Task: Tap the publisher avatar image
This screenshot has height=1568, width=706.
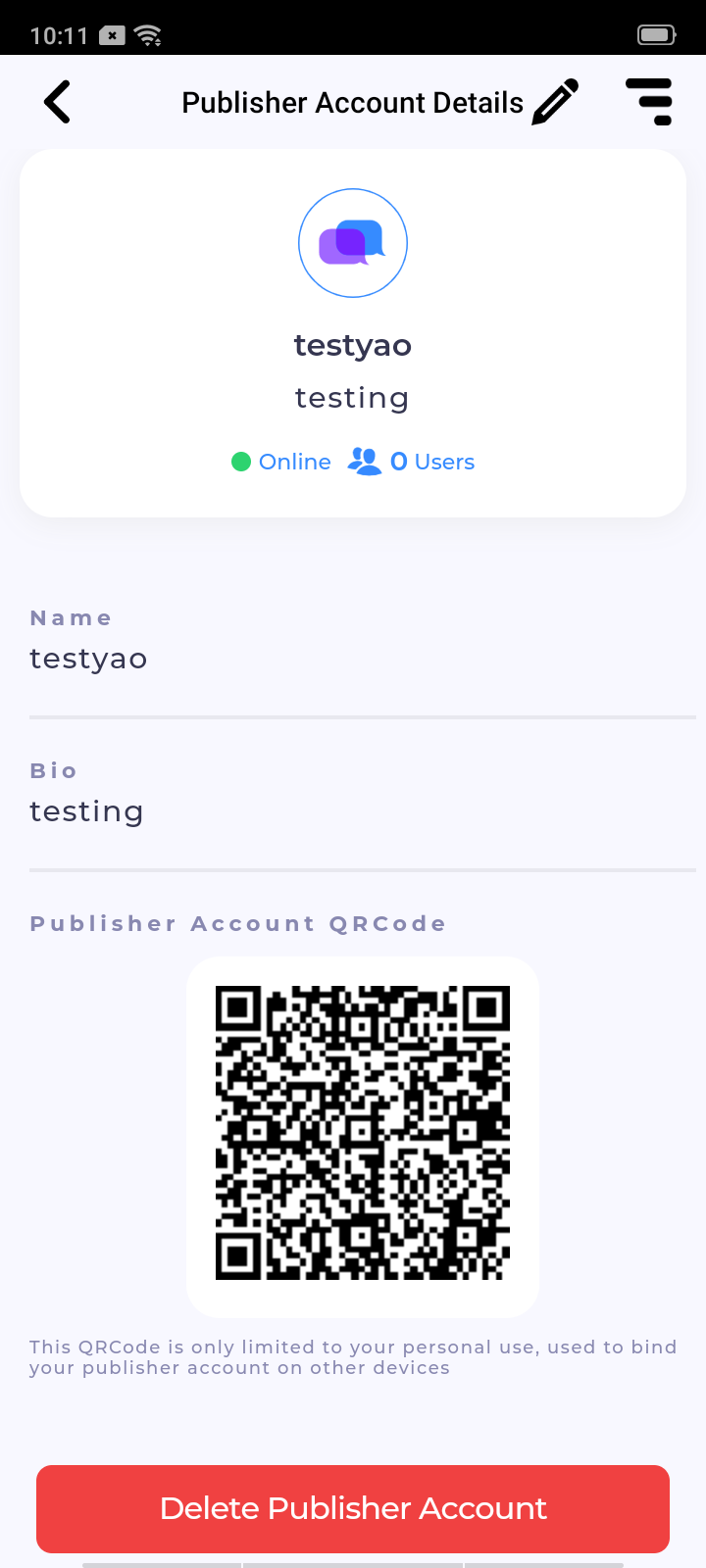Action: [353, 243]
